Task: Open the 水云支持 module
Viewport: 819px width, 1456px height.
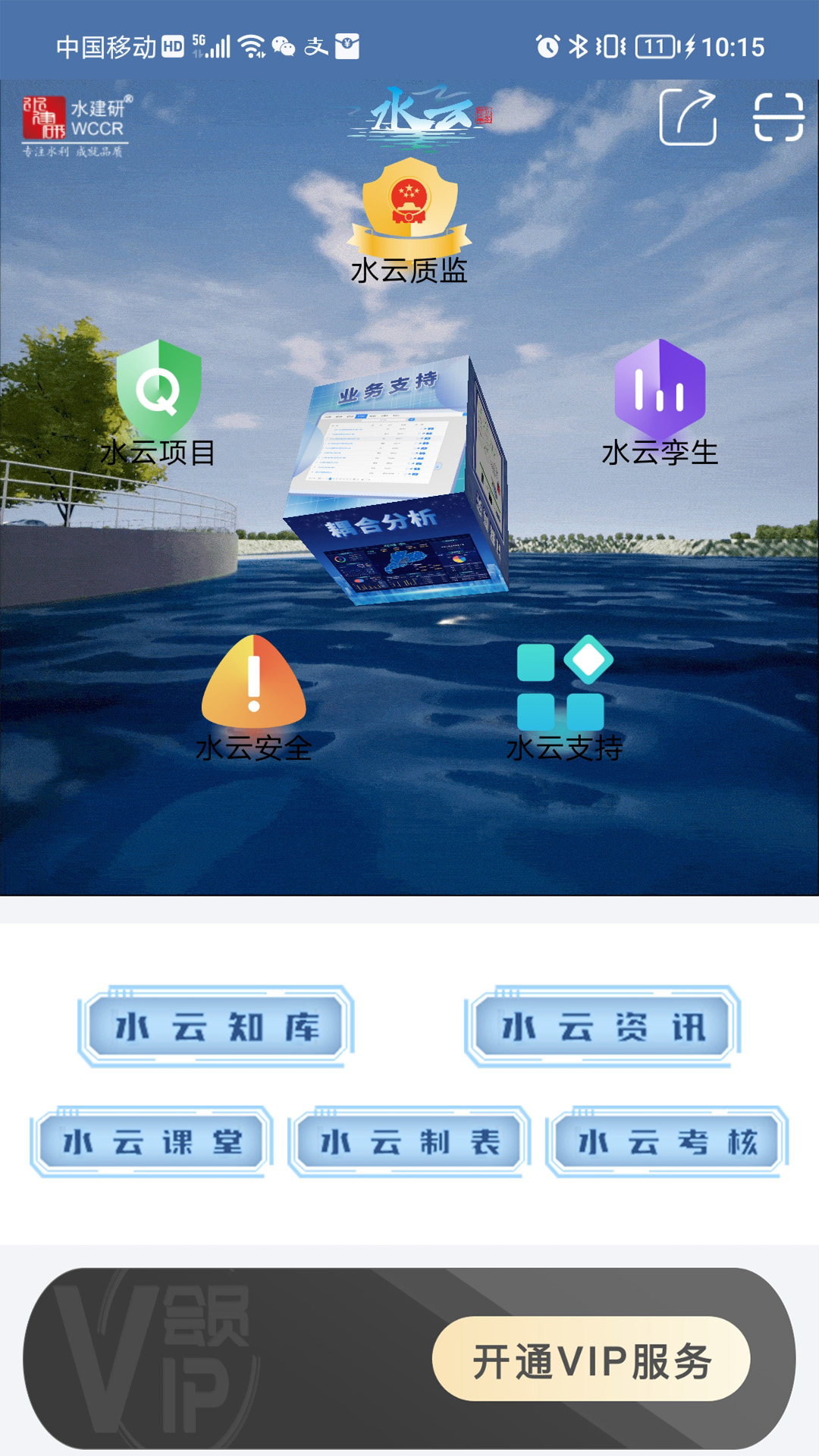Action: 564,698
